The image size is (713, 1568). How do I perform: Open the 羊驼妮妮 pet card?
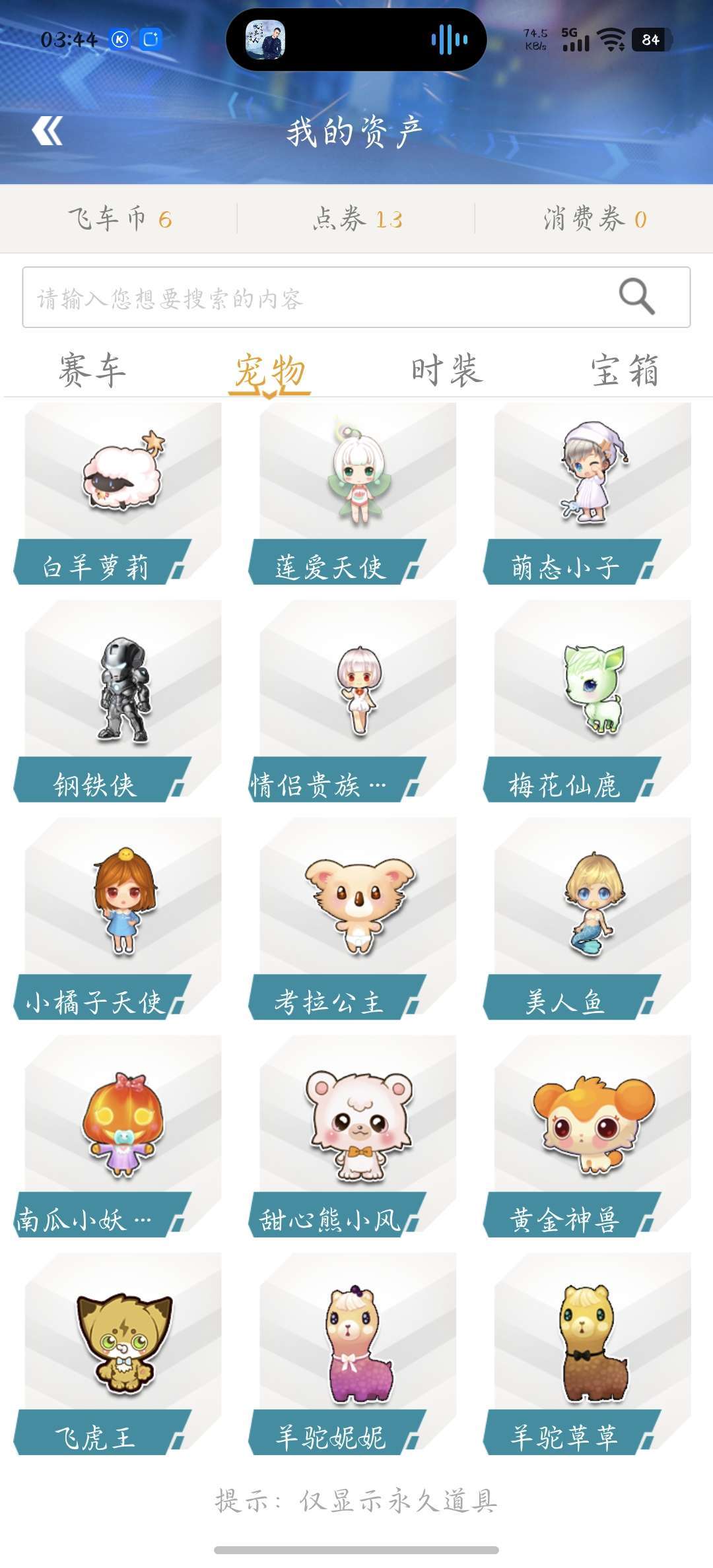[x=353, y=1354]
